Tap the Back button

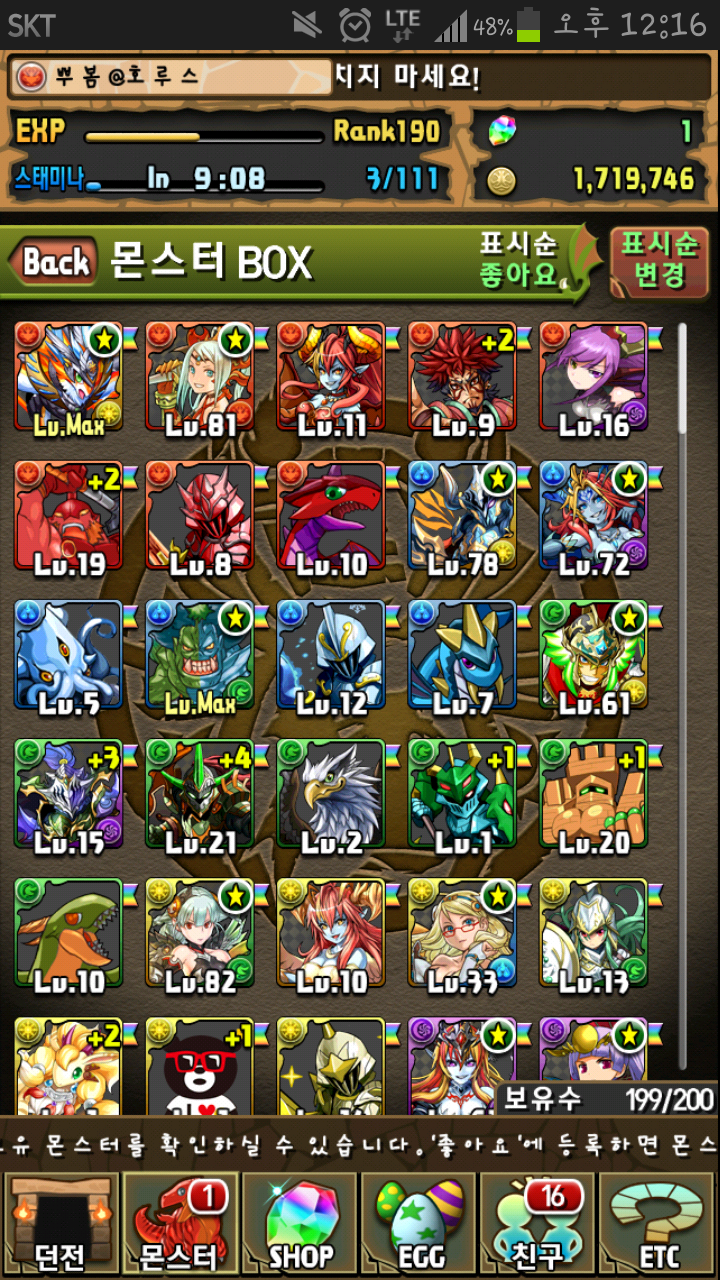coord(55,263)
